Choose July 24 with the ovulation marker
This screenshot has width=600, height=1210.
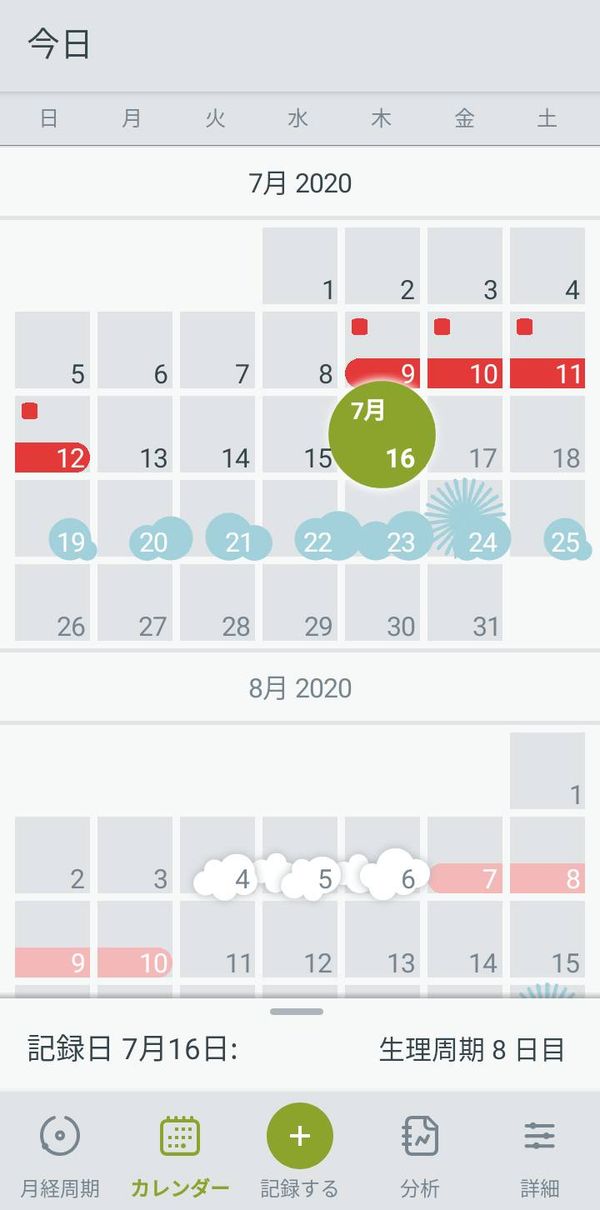pos(465,518)
